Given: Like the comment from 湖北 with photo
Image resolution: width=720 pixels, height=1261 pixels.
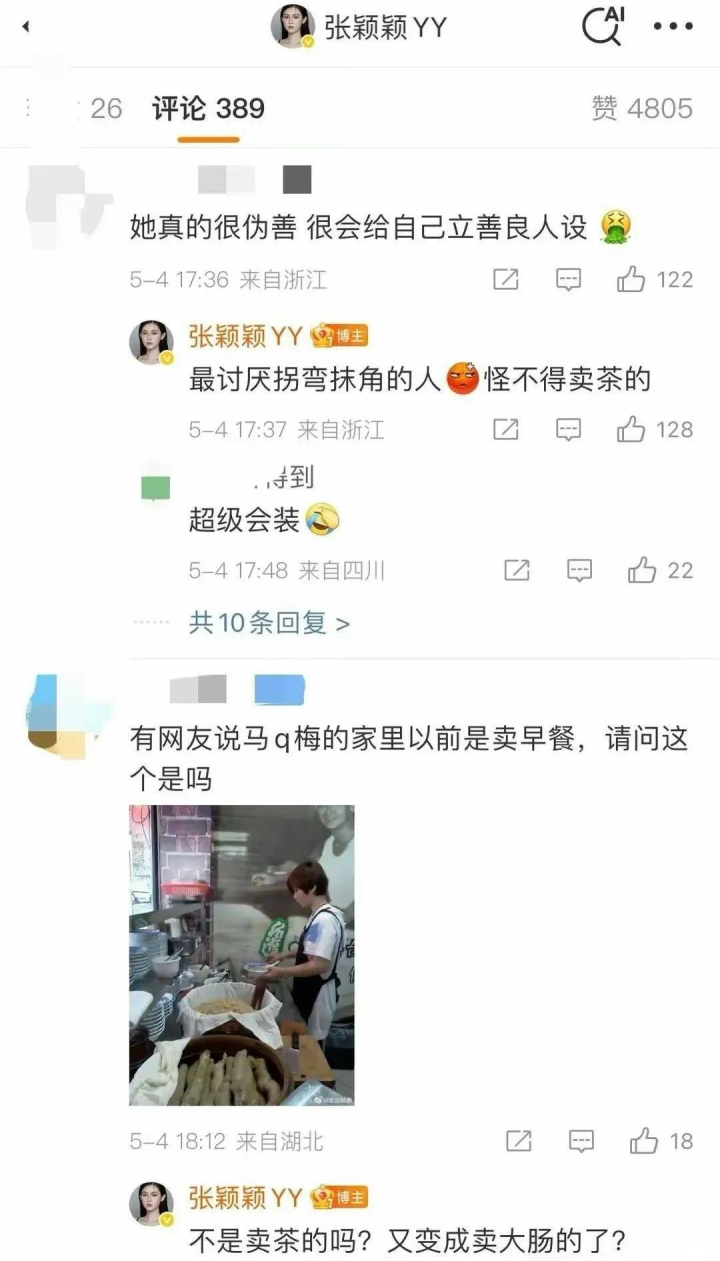Looking at the screenshot, I should coord(660,1141).
